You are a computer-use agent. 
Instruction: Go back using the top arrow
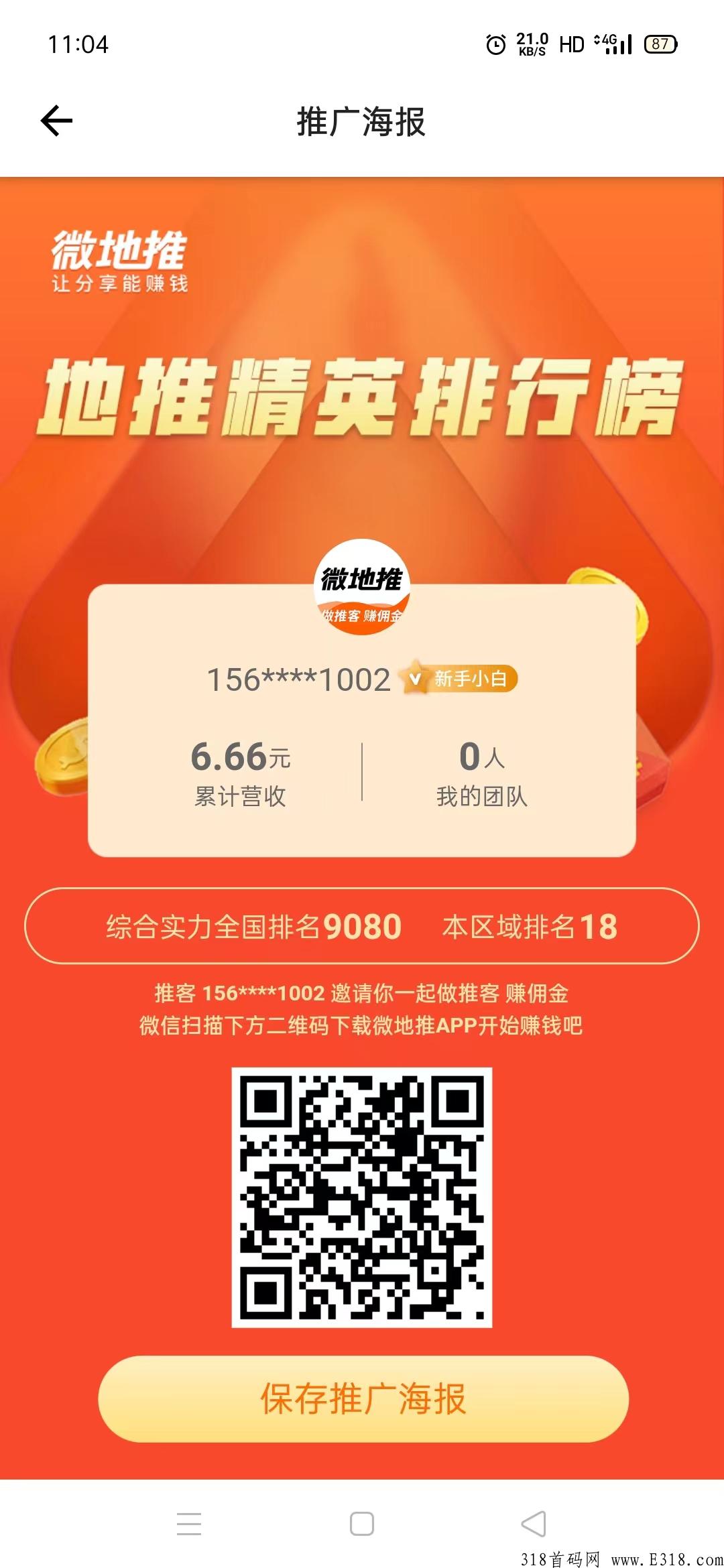[56, 121]
